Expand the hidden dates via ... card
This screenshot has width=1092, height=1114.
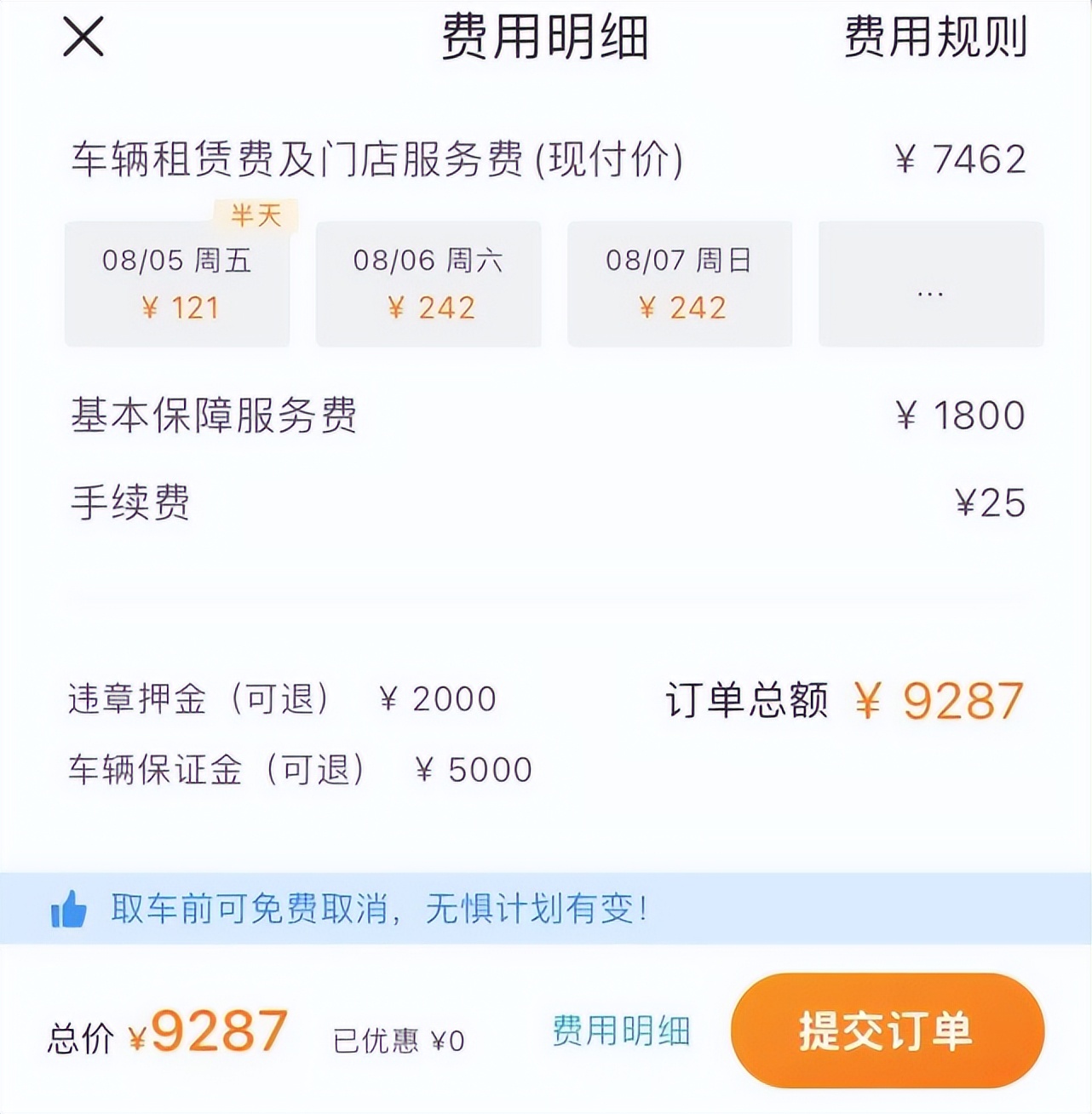[x=930, y=284]
